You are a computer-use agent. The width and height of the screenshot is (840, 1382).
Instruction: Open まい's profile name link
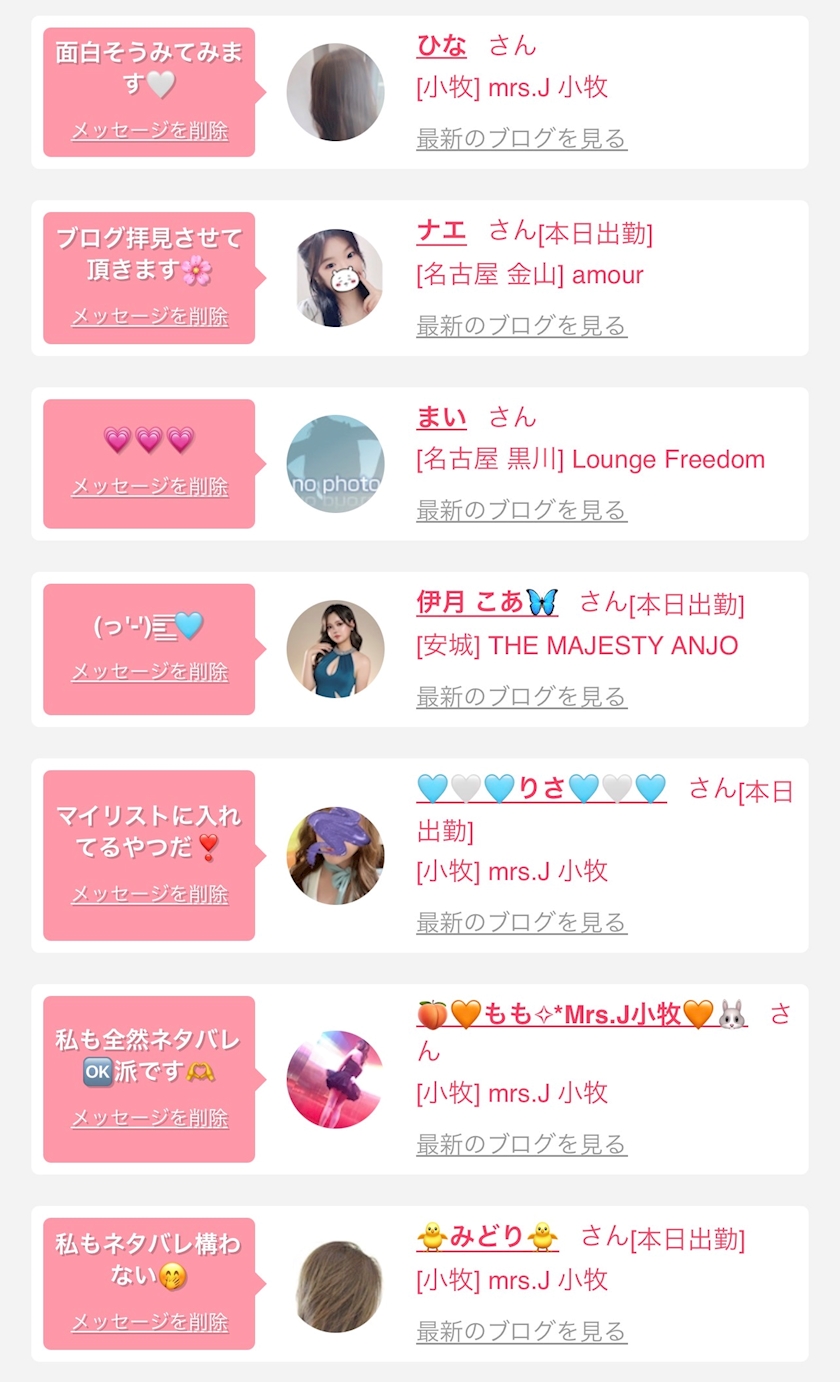[441, 418]
